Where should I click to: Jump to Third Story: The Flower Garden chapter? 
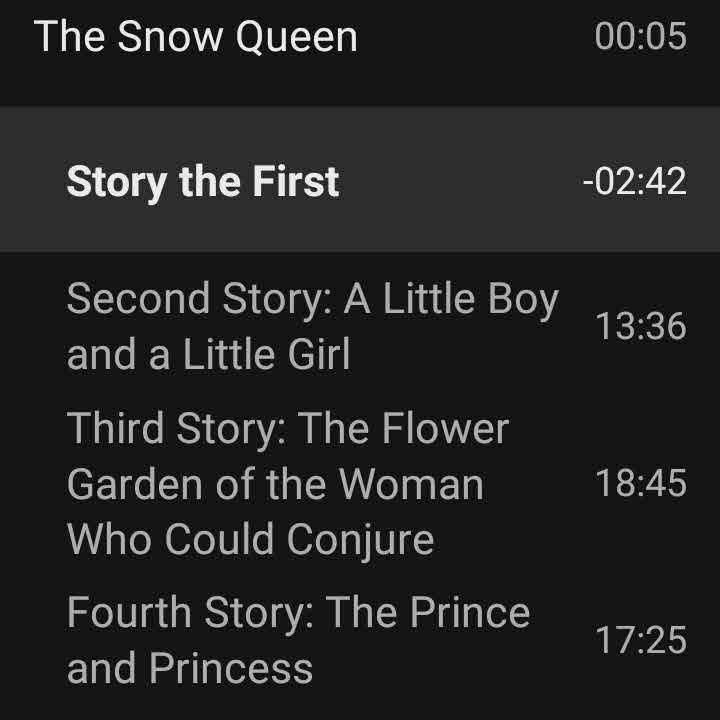(x=288, y=484)
